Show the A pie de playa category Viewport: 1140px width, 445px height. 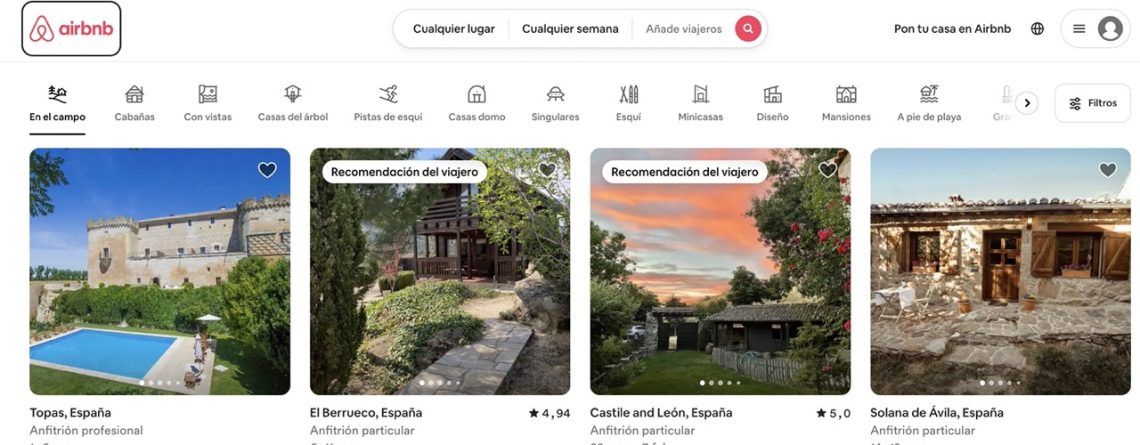point(929,103)
